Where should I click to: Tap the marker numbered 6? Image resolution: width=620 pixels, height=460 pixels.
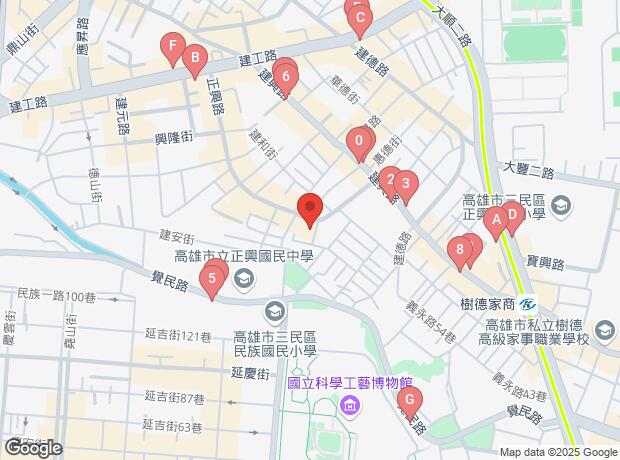(x=287, y=76)
